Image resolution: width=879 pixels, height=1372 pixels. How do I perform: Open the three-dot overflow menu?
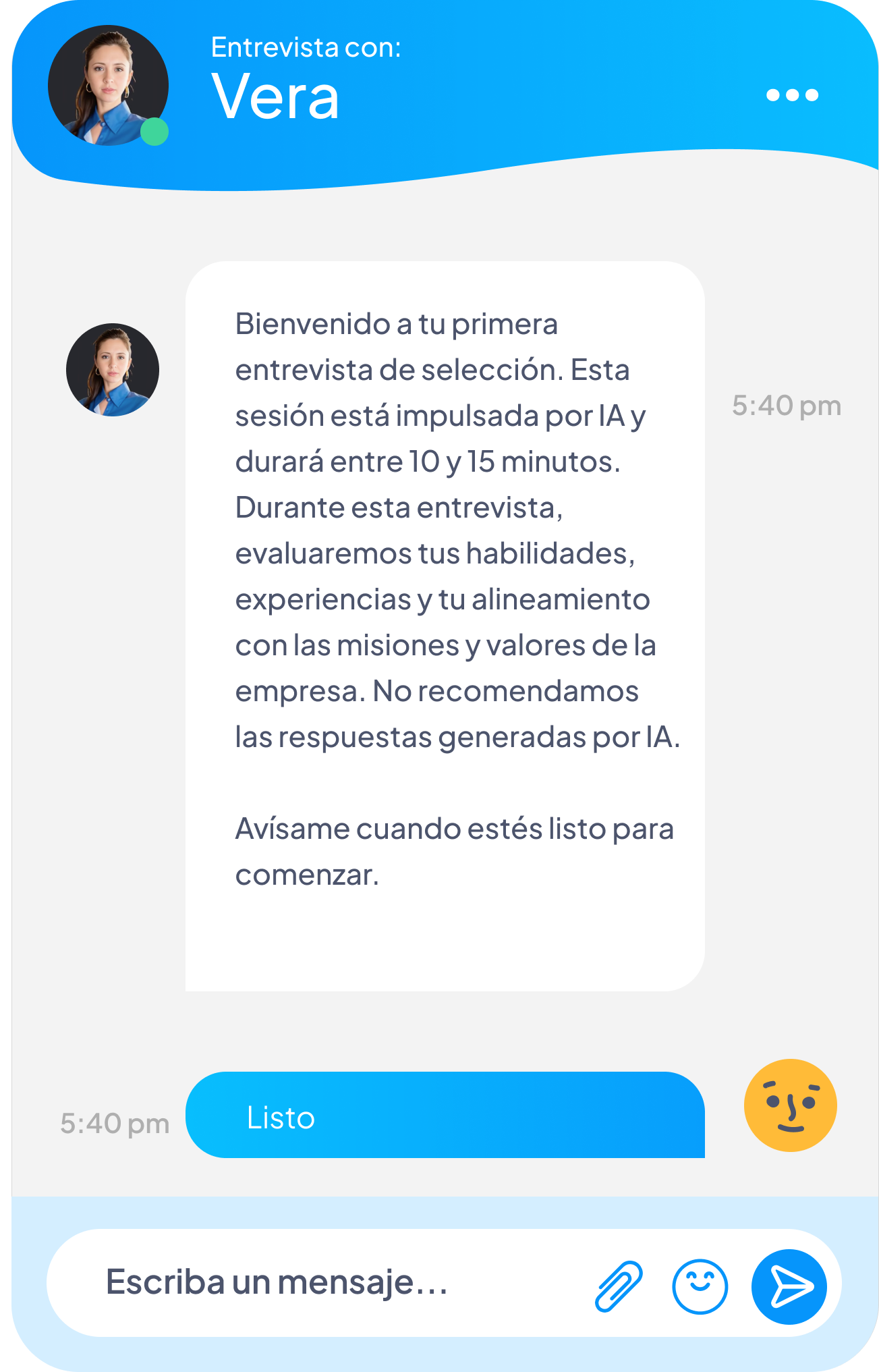(x=792, y=95)
